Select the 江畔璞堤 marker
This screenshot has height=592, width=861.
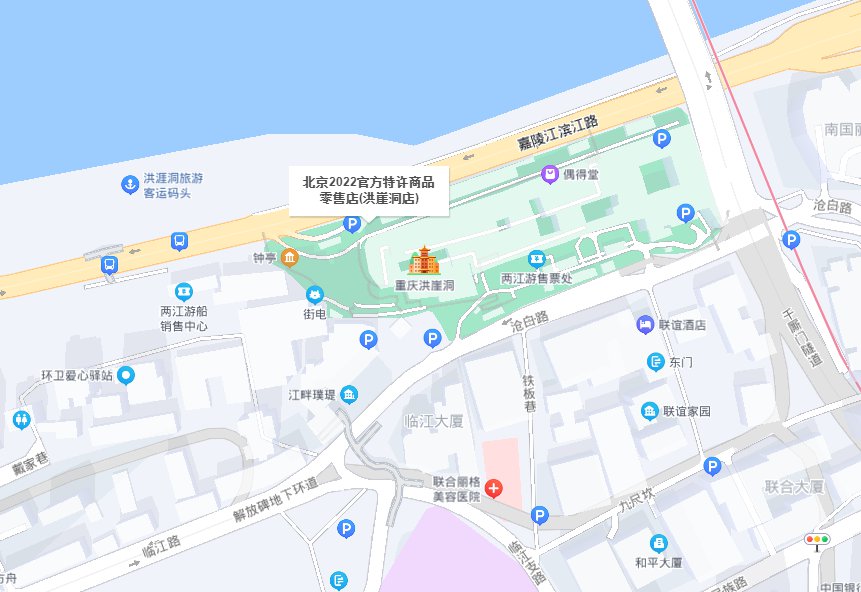tap(347, 395)
